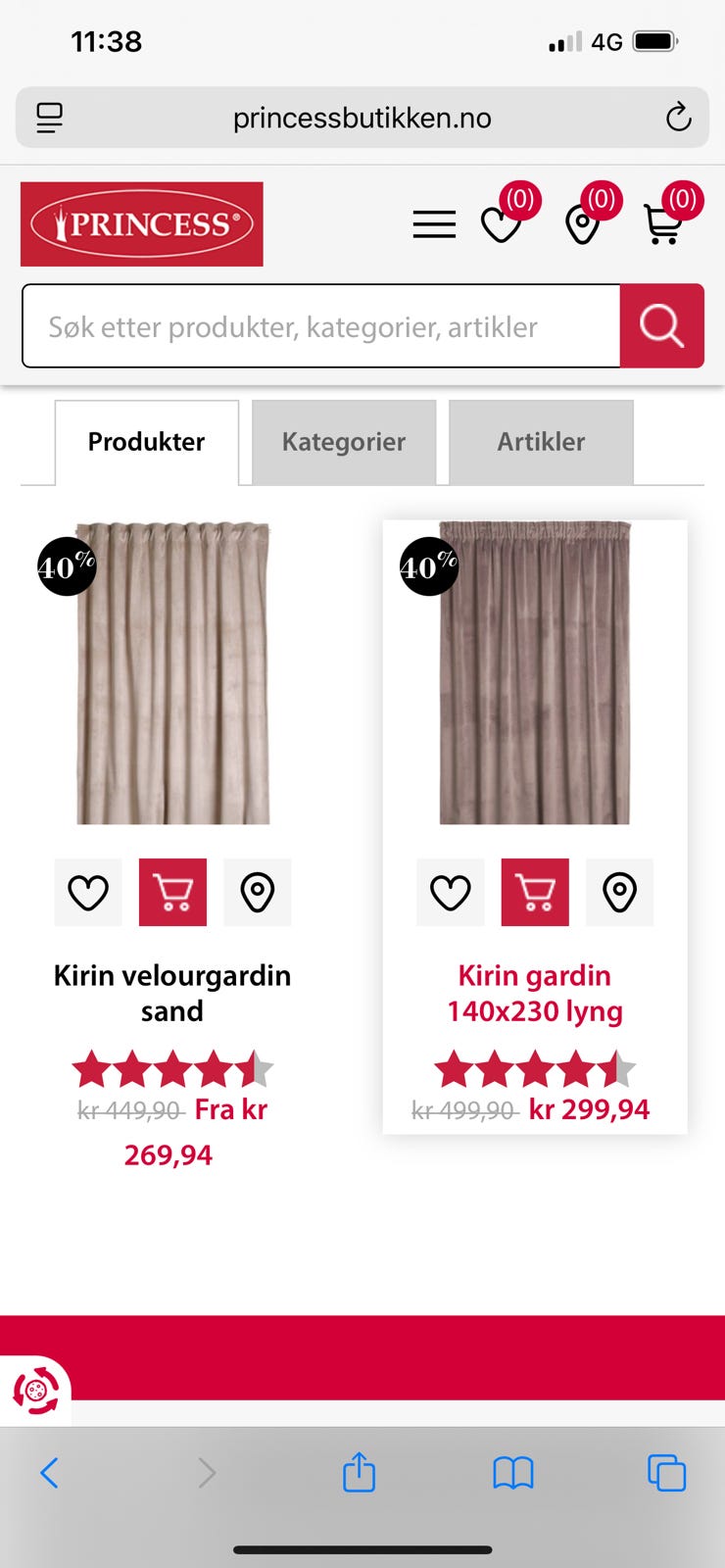Check store availability for Kirin gardin lyng
Viewport: 725px width, 1568px height.
coord(619,892)
